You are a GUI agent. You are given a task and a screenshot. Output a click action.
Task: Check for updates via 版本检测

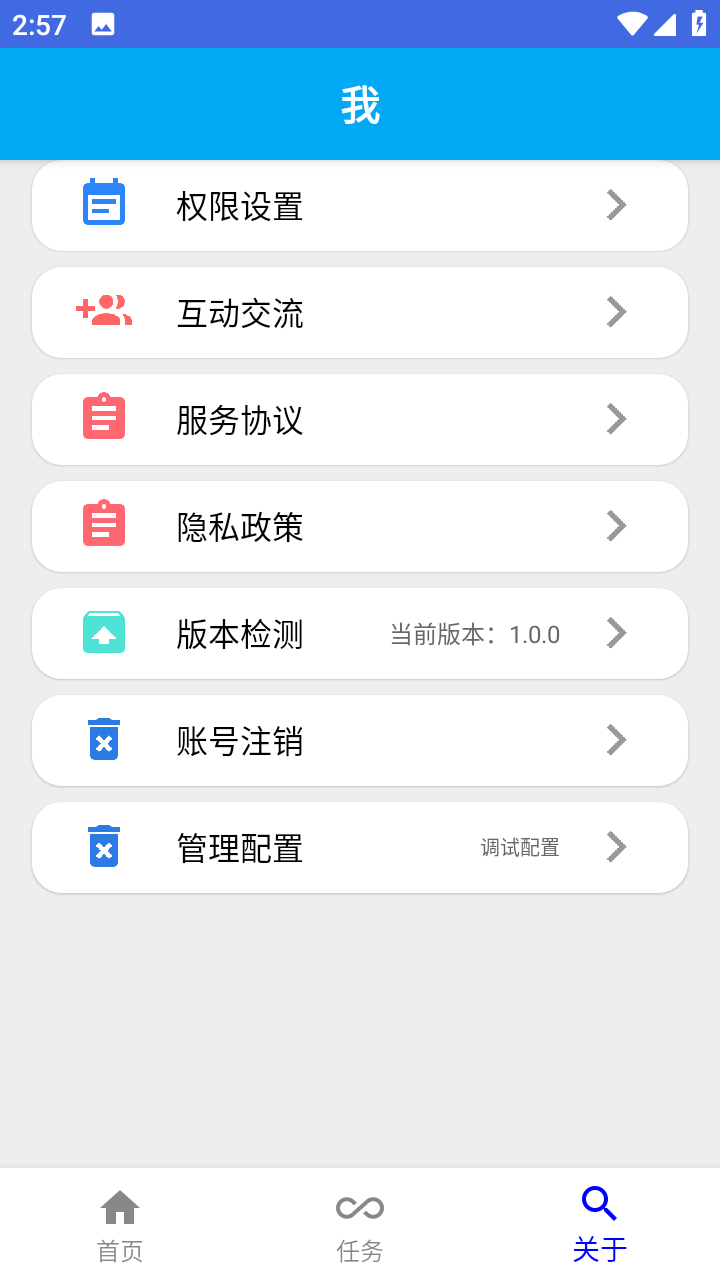click(360, 634)
